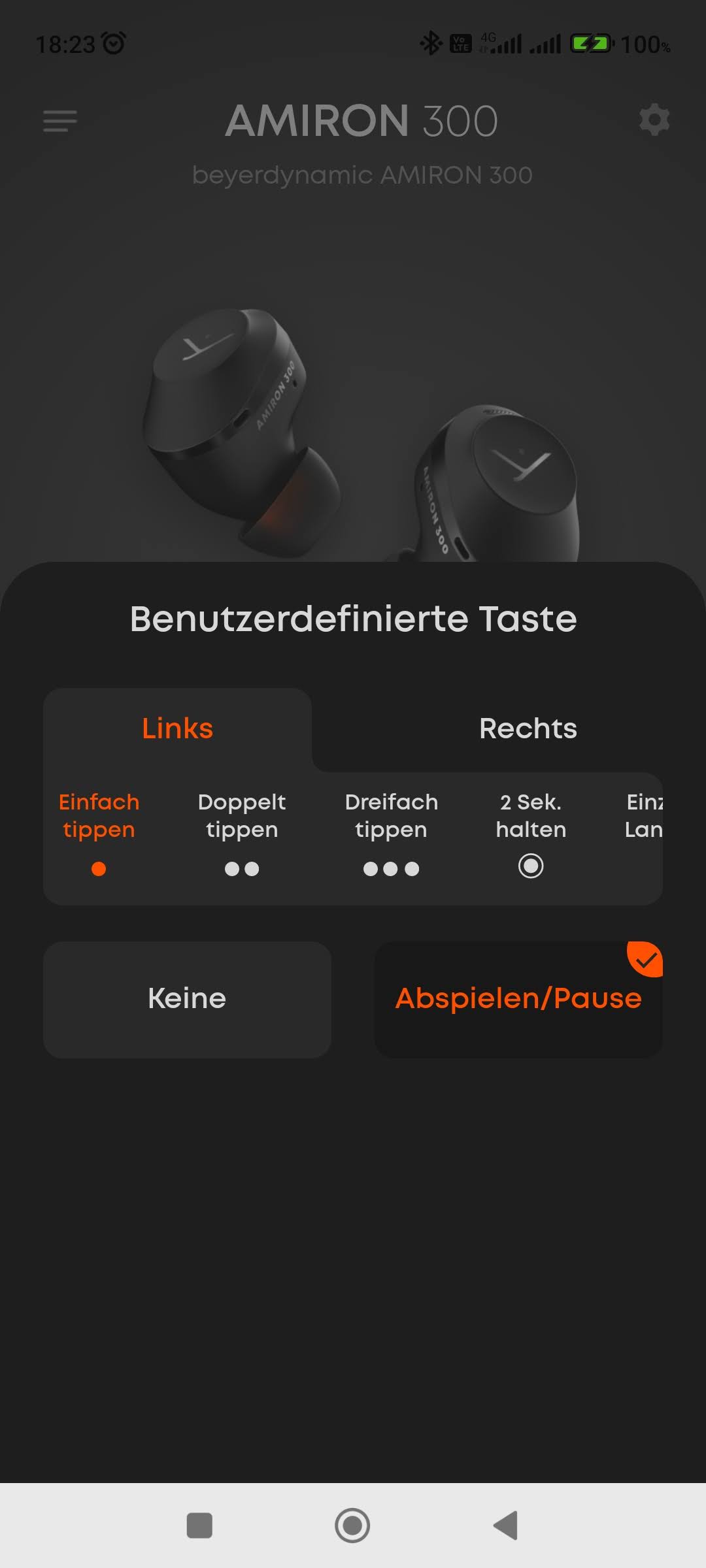This screenshot has height=1568, width=706.
Task: Switch to the Rechts earbud tab
Action: pos(528,728)
